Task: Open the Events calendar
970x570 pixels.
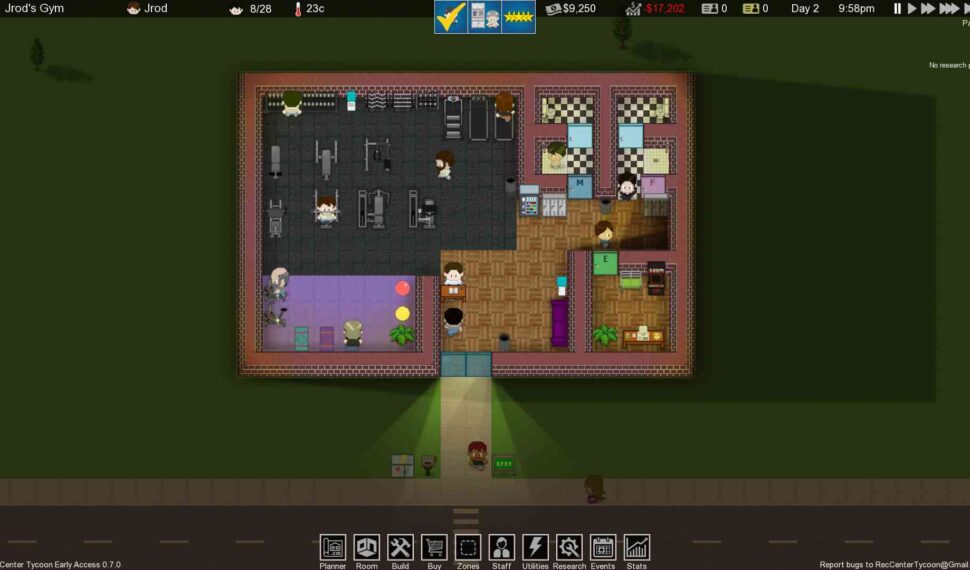Action: click(603, 548)
